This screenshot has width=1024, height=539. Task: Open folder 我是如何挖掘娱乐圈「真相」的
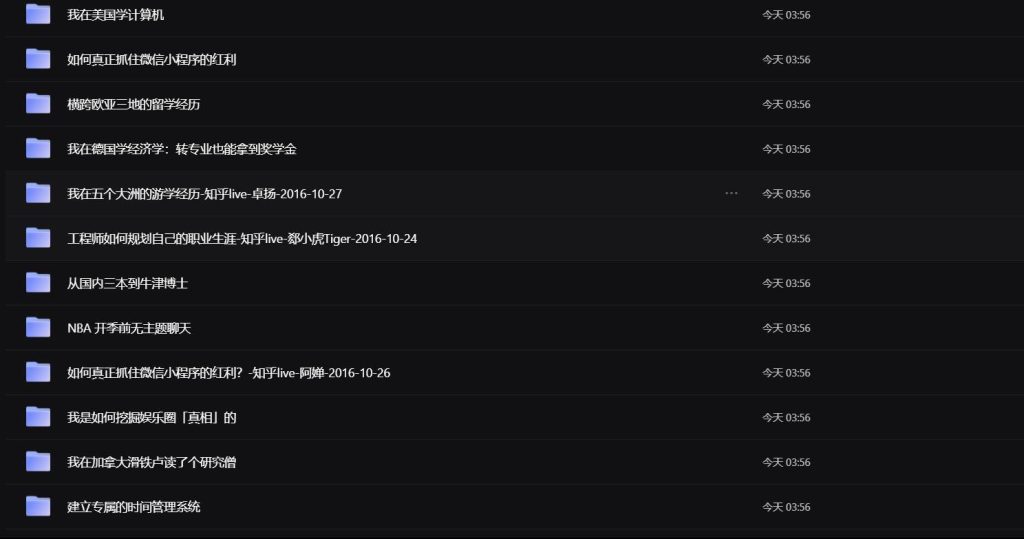151,418
